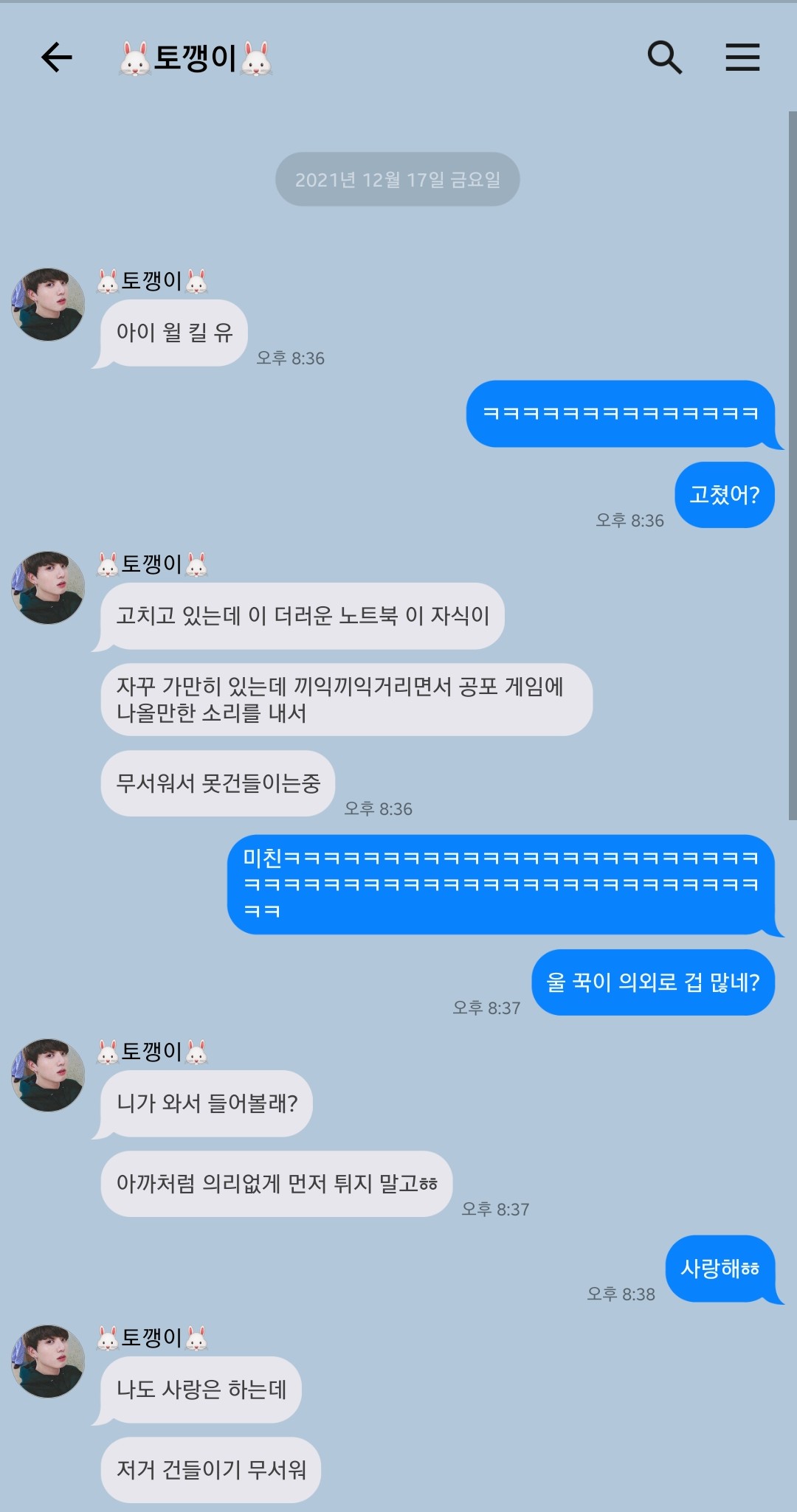797x1512 pixels.
Task: Search within this chat
Action: [x=664, y=58]
